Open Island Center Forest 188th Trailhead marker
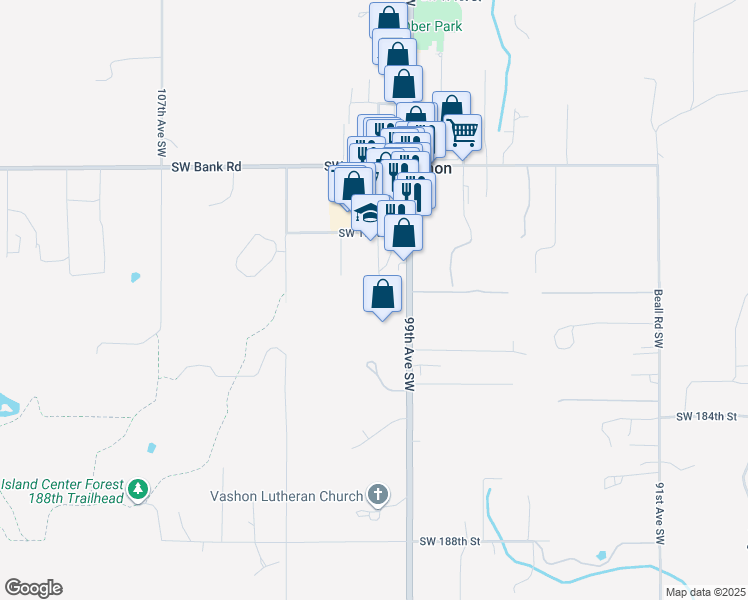 [139, 489]
